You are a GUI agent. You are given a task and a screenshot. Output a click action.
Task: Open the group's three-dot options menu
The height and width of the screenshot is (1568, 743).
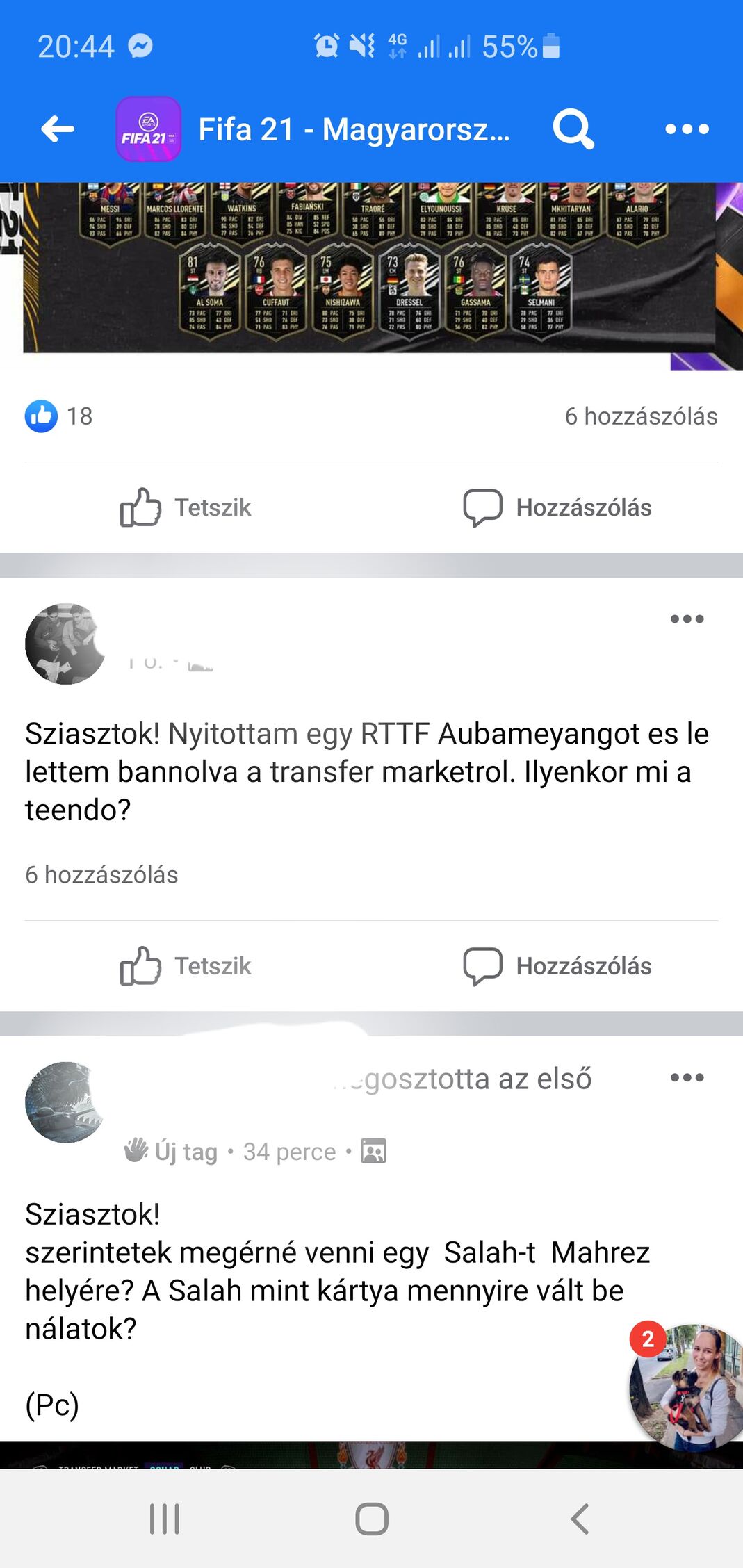coord(687,129)
